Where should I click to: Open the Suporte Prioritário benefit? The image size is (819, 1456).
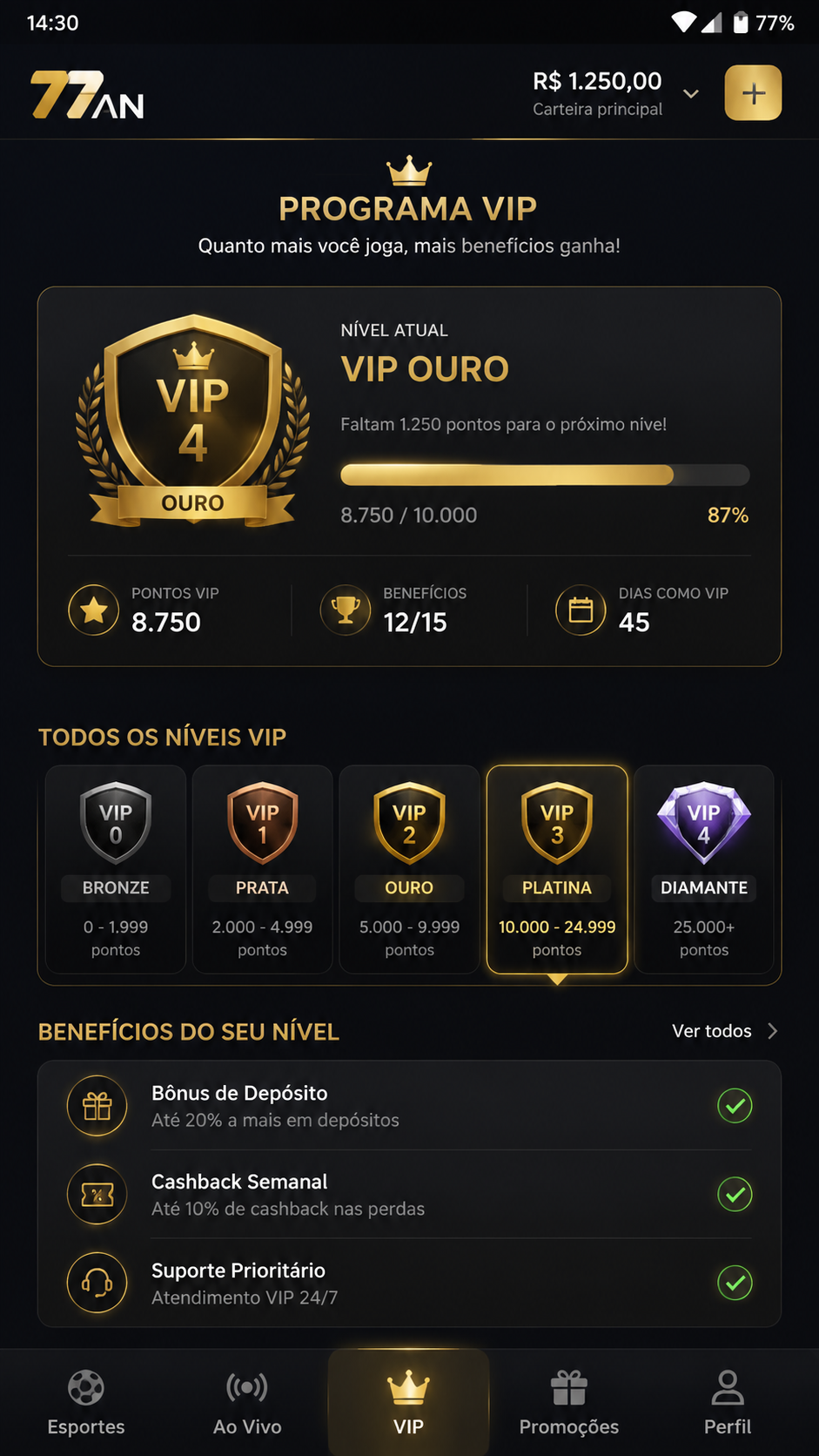(x=409, y=1284)
